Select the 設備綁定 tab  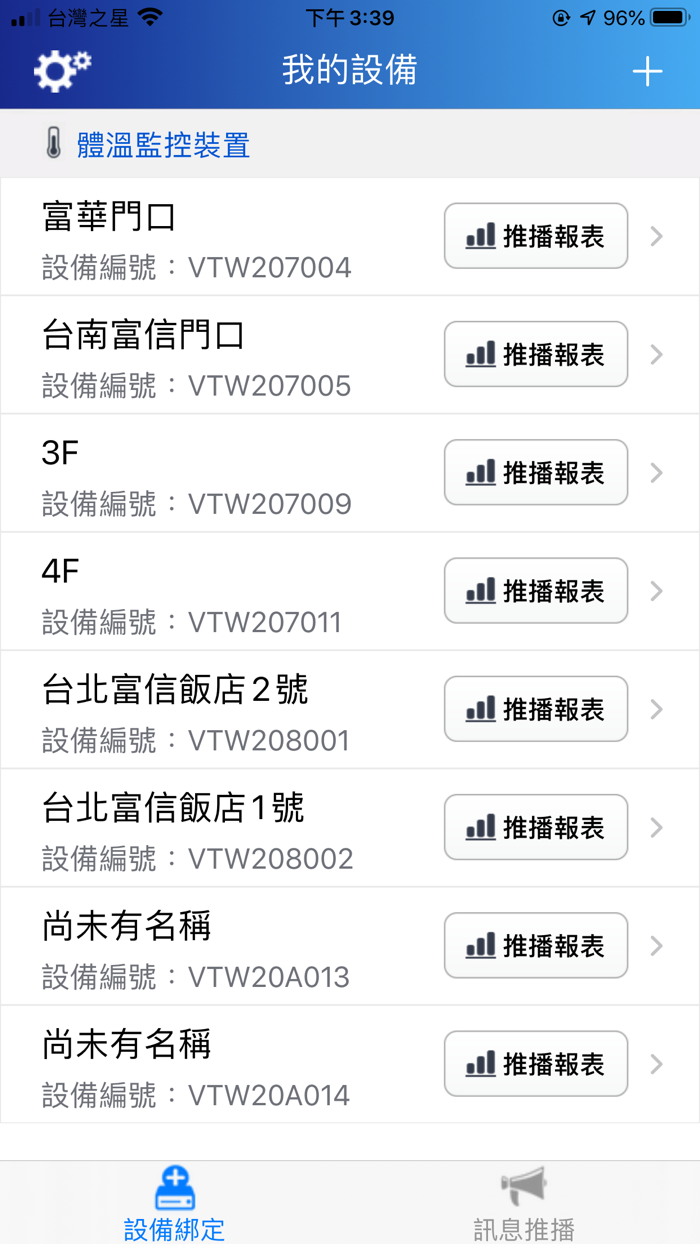click(175, 1203)
